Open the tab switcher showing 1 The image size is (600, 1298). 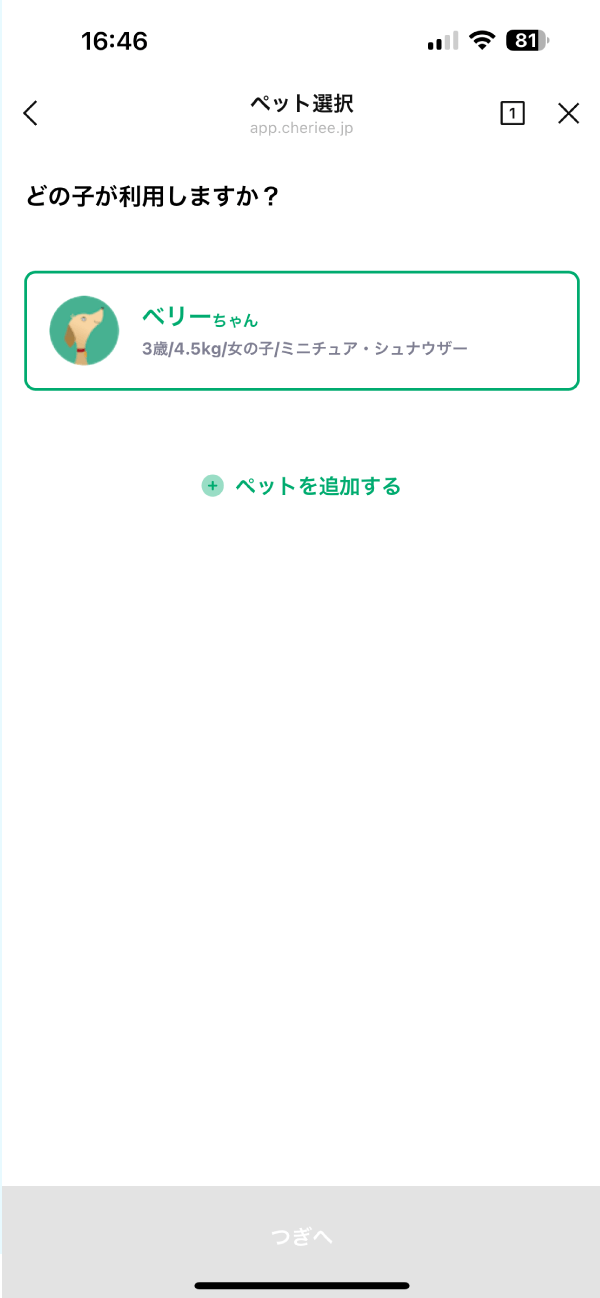[x=511, y=114]
